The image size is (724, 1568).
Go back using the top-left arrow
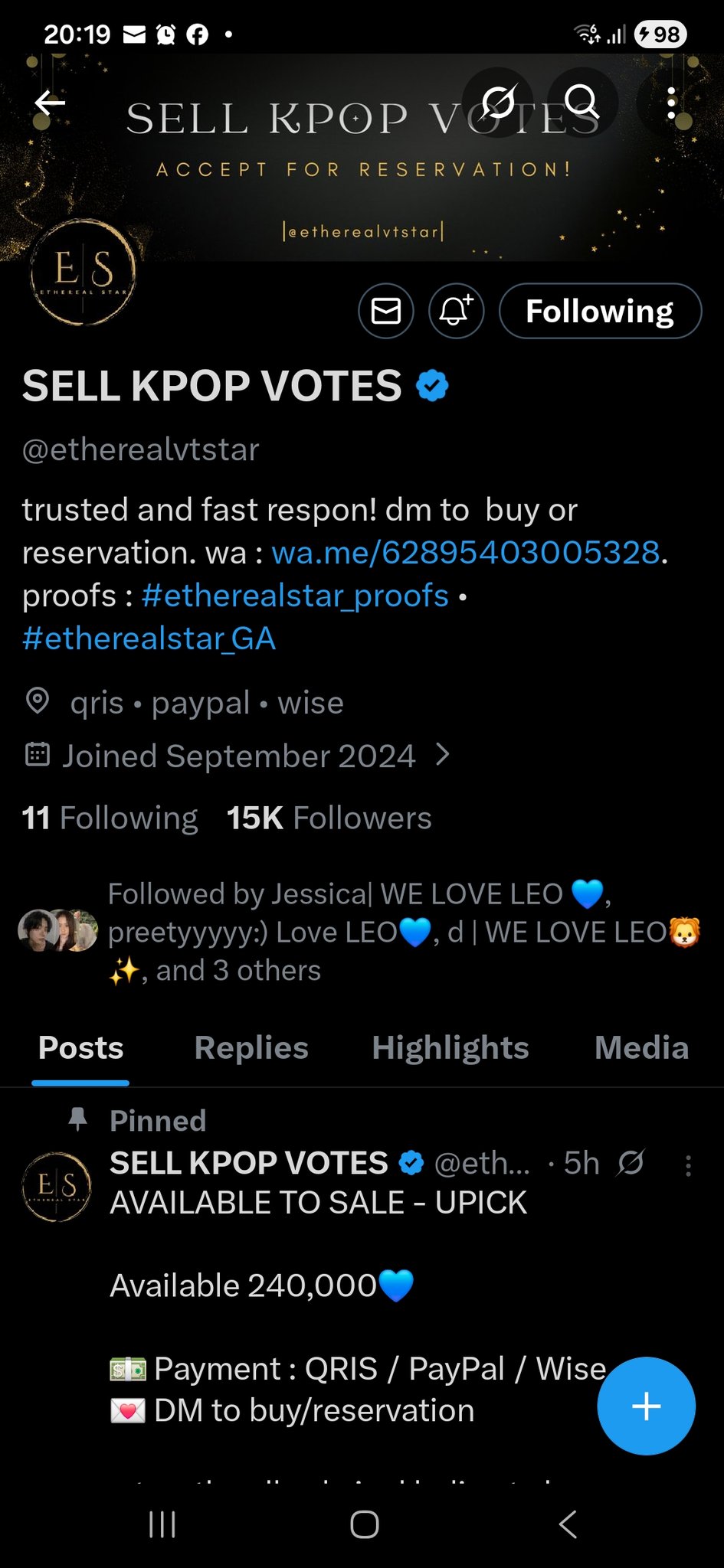(50, 103)
